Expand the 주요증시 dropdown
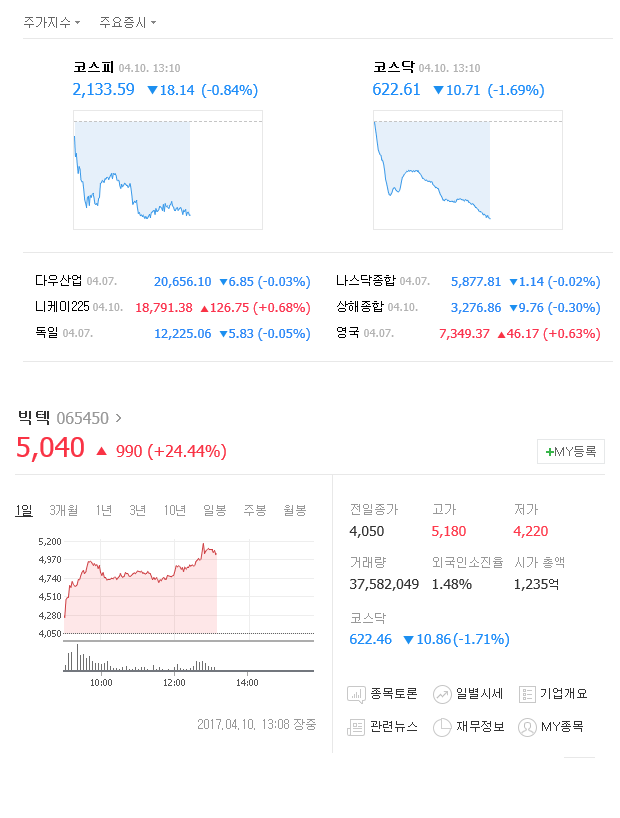Viewport: 620px width, 818px height. [127, 21]
